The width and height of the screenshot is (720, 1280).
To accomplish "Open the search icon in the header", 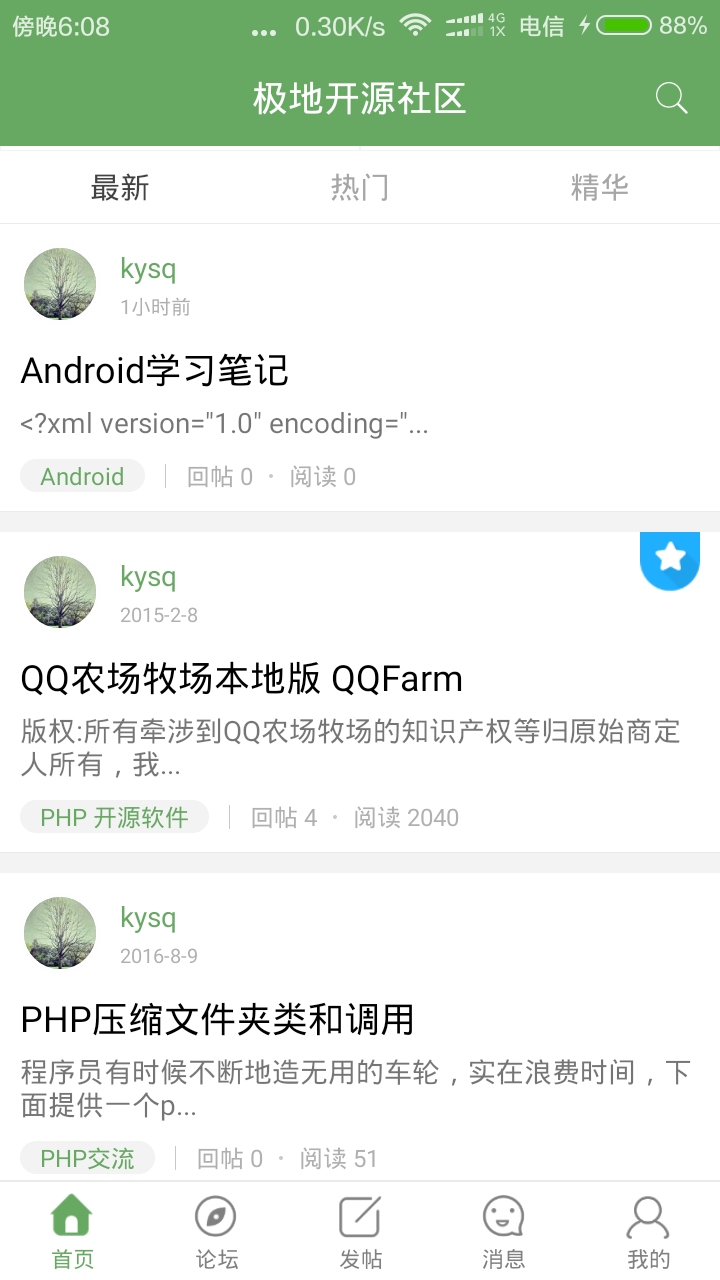I will tap(671, 99).
